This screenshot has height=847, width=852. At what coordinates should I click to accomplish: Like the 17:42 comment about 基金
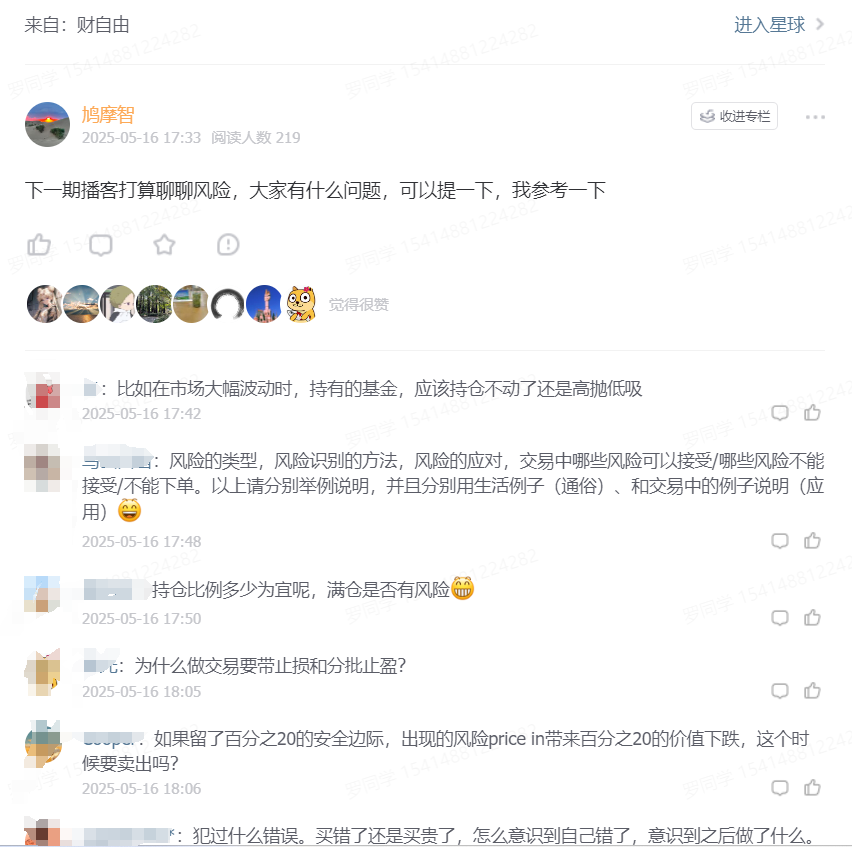812,413
